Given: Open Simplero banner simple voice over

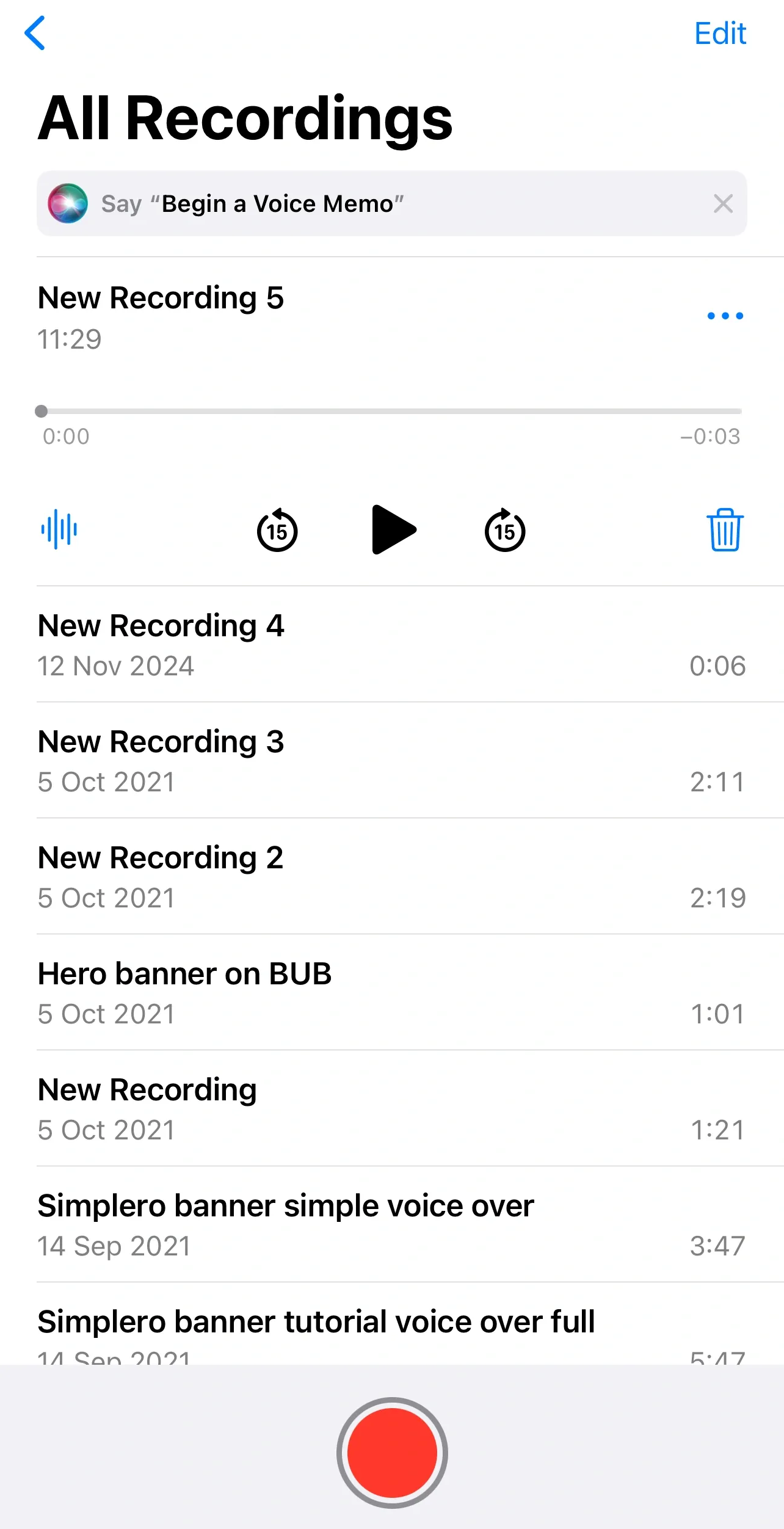Looking at the screenshot, I should click(x=391, y=1224).
